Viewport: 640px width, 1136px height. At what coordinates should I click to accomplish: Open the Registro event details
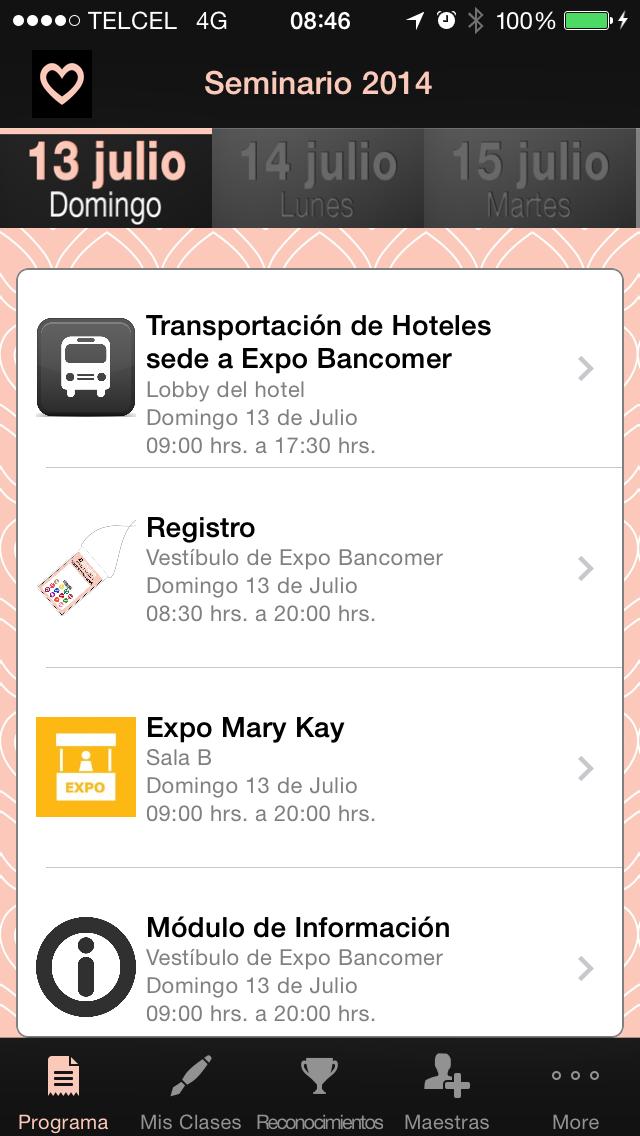pos(320,568)
